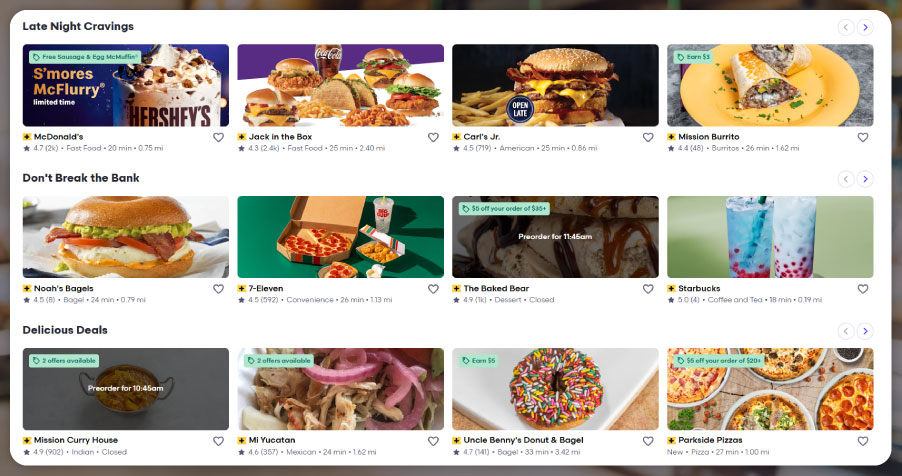View Uncle Benny's Donut & Bagel

(x=555, y=389)
